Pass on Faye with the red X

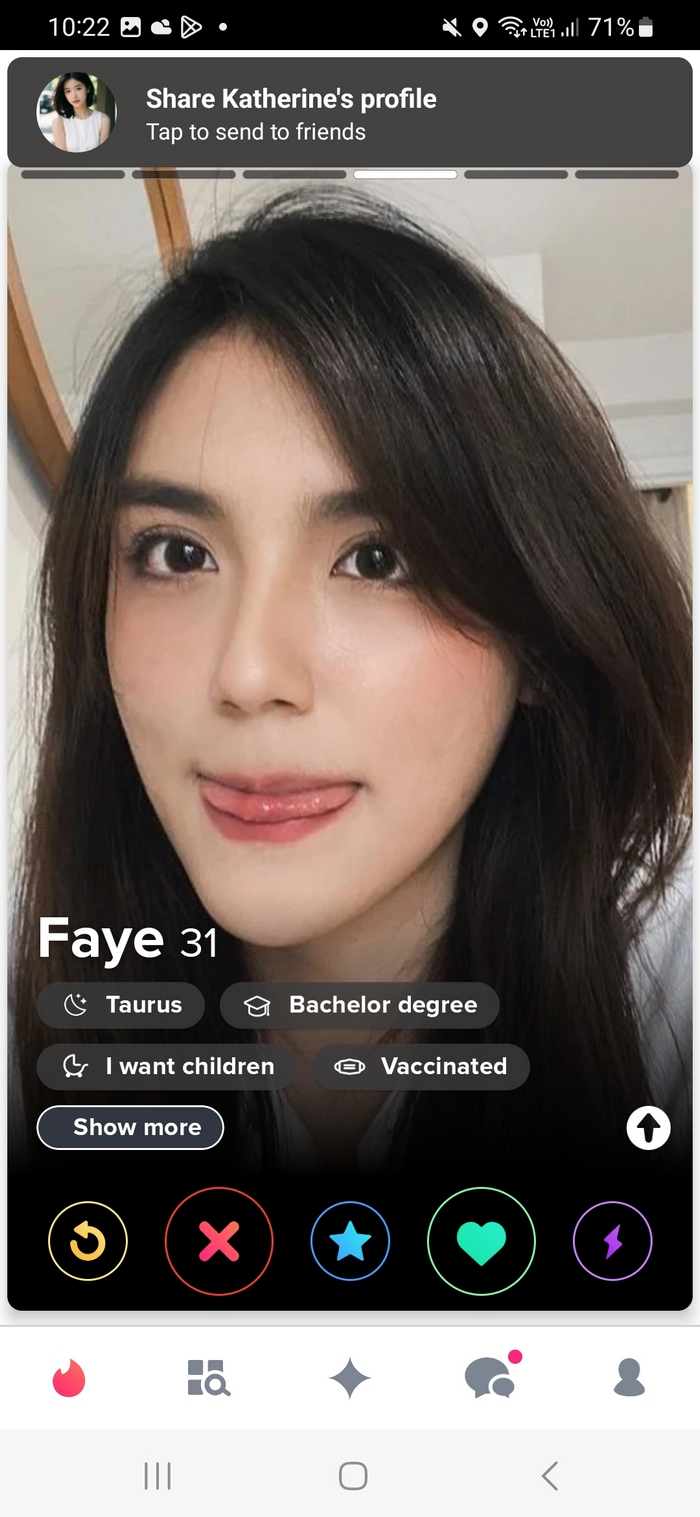(x=219, y=1242)
